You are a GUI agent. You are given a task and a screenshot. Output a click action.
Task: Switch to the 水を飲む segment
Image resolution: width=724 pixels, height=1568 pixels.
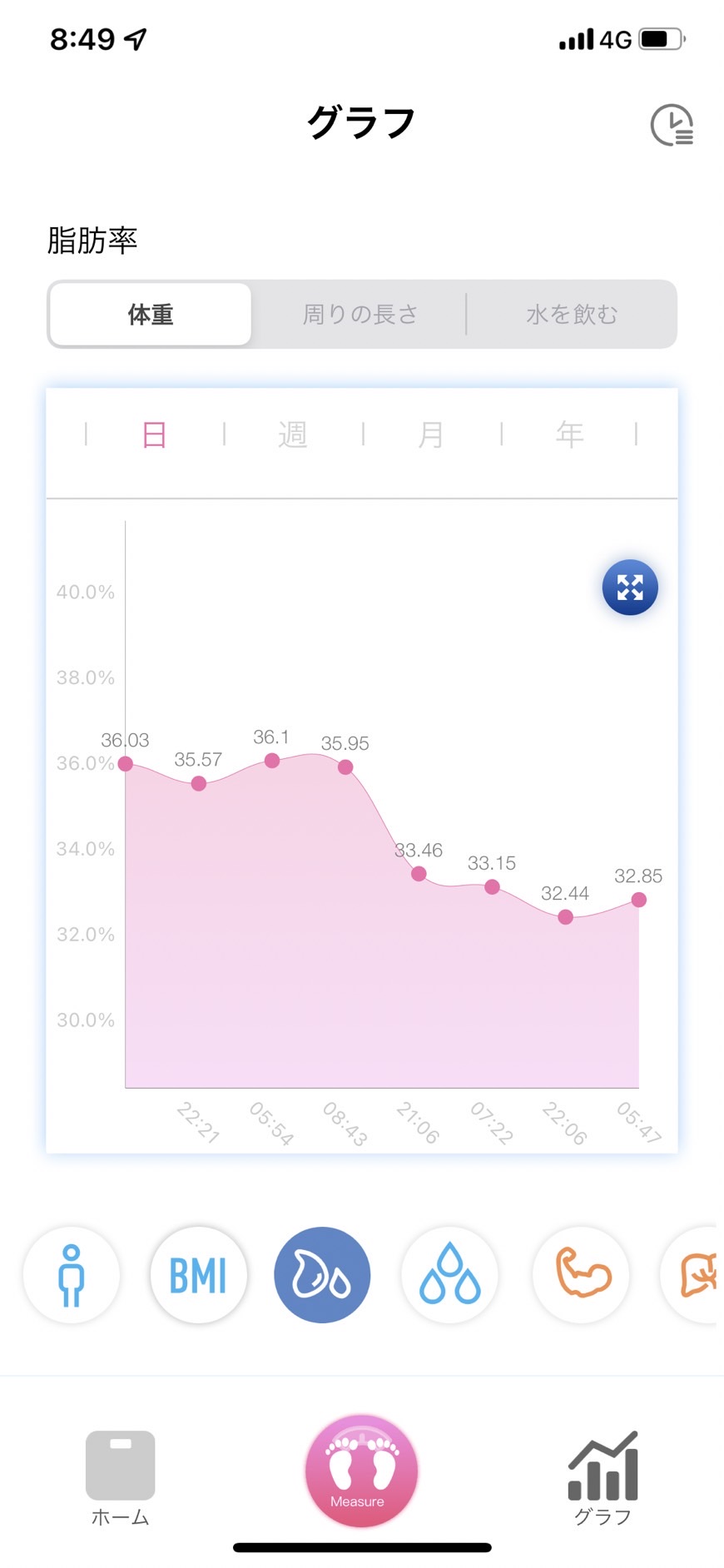[572, 315]
